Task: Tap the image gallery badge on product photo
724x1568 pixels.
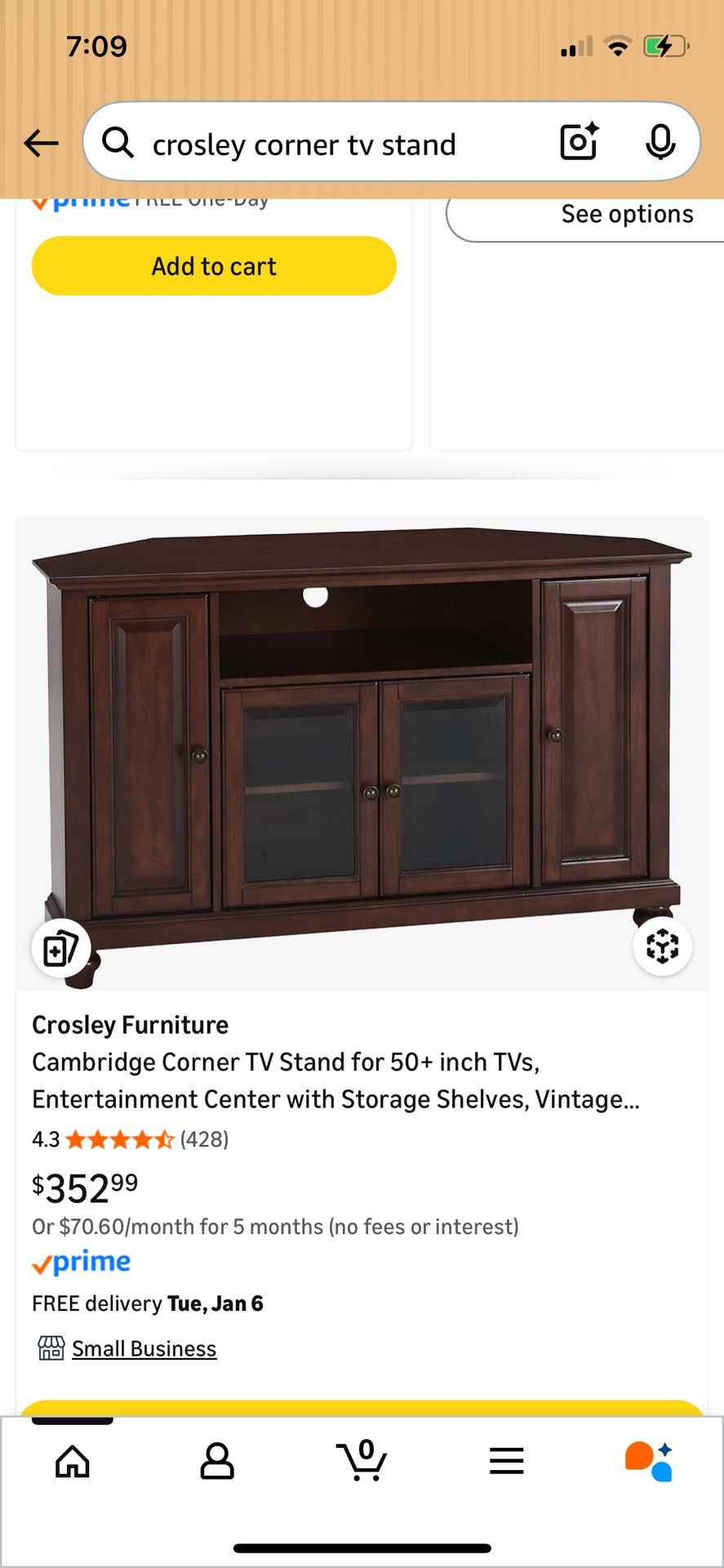Action: tap(60, 947)
